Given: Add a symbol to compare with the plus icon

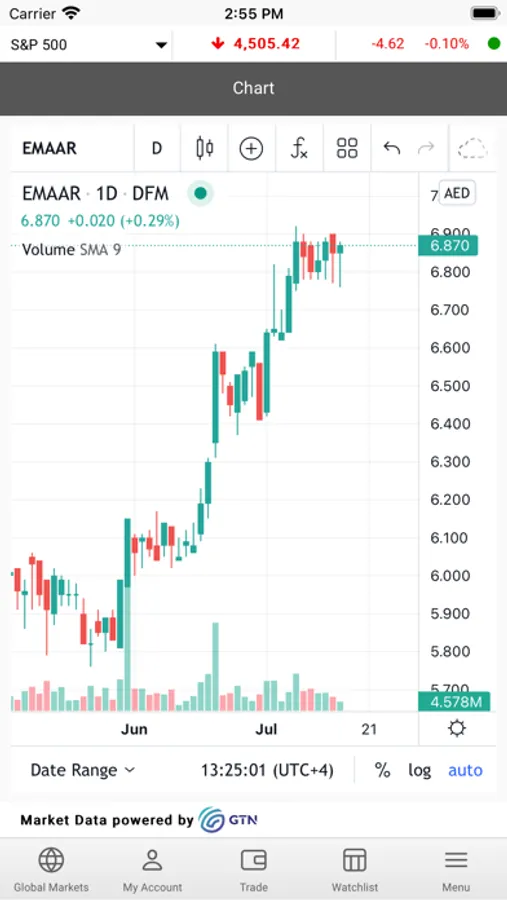Looking at the screenshot, I should click(x=251, y=149).
